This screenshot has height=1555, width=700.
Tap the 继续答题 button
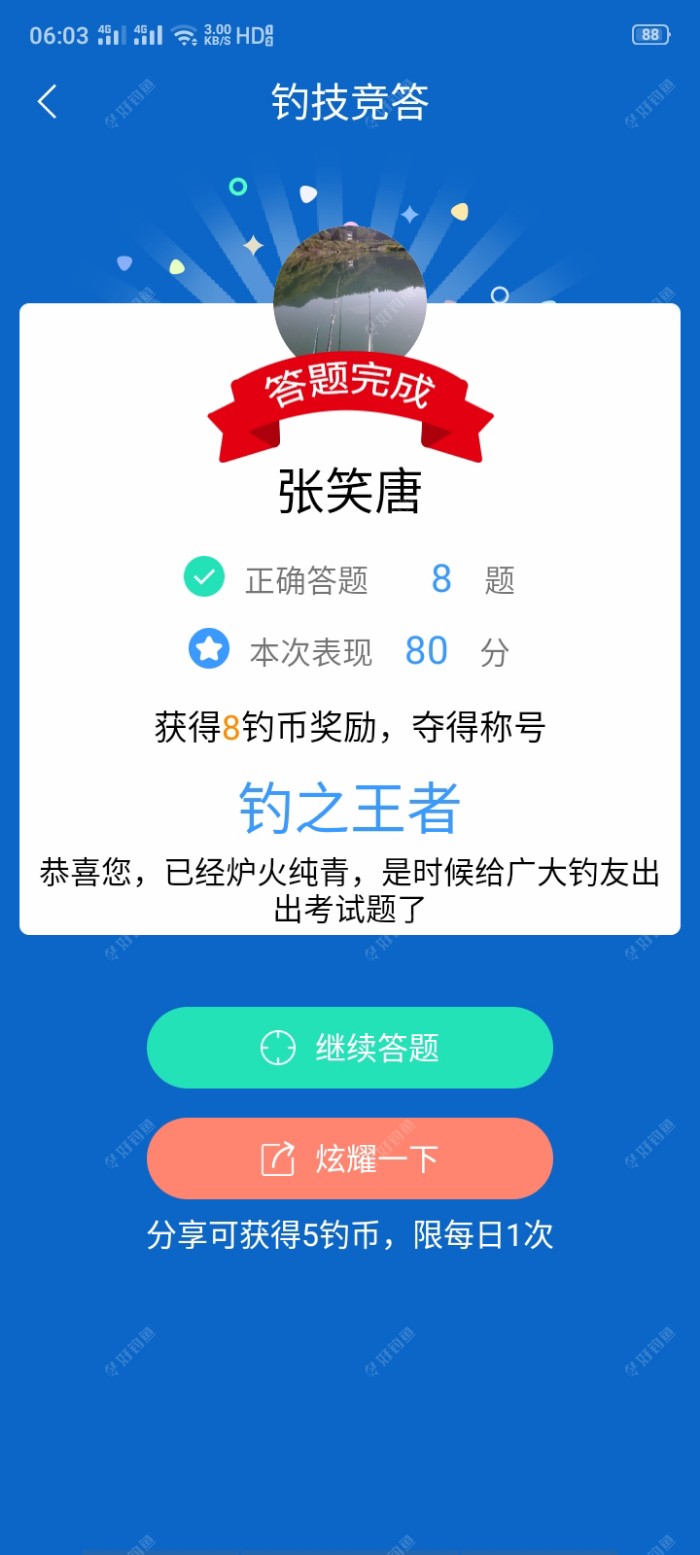pos(349,1047)
